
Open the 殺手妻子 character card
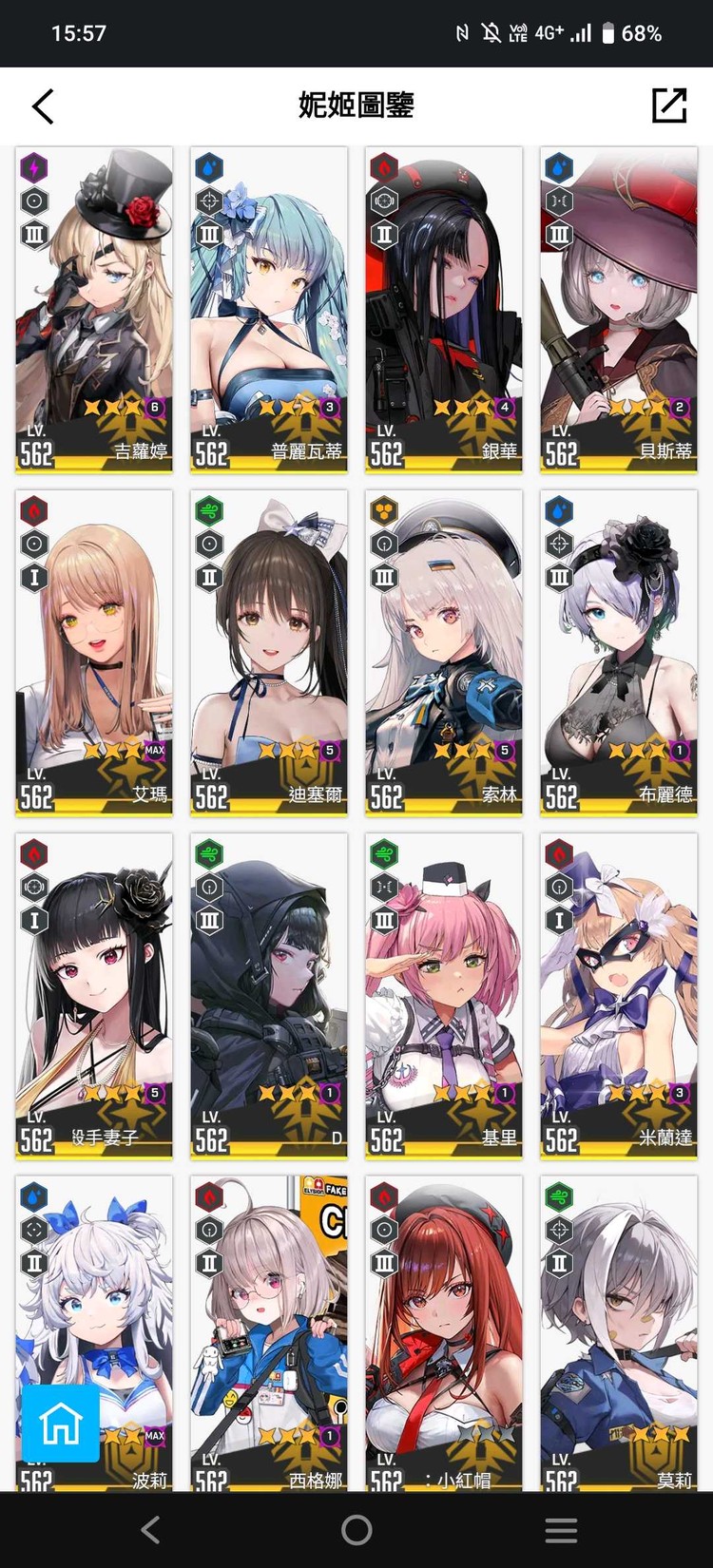point(94,996)
